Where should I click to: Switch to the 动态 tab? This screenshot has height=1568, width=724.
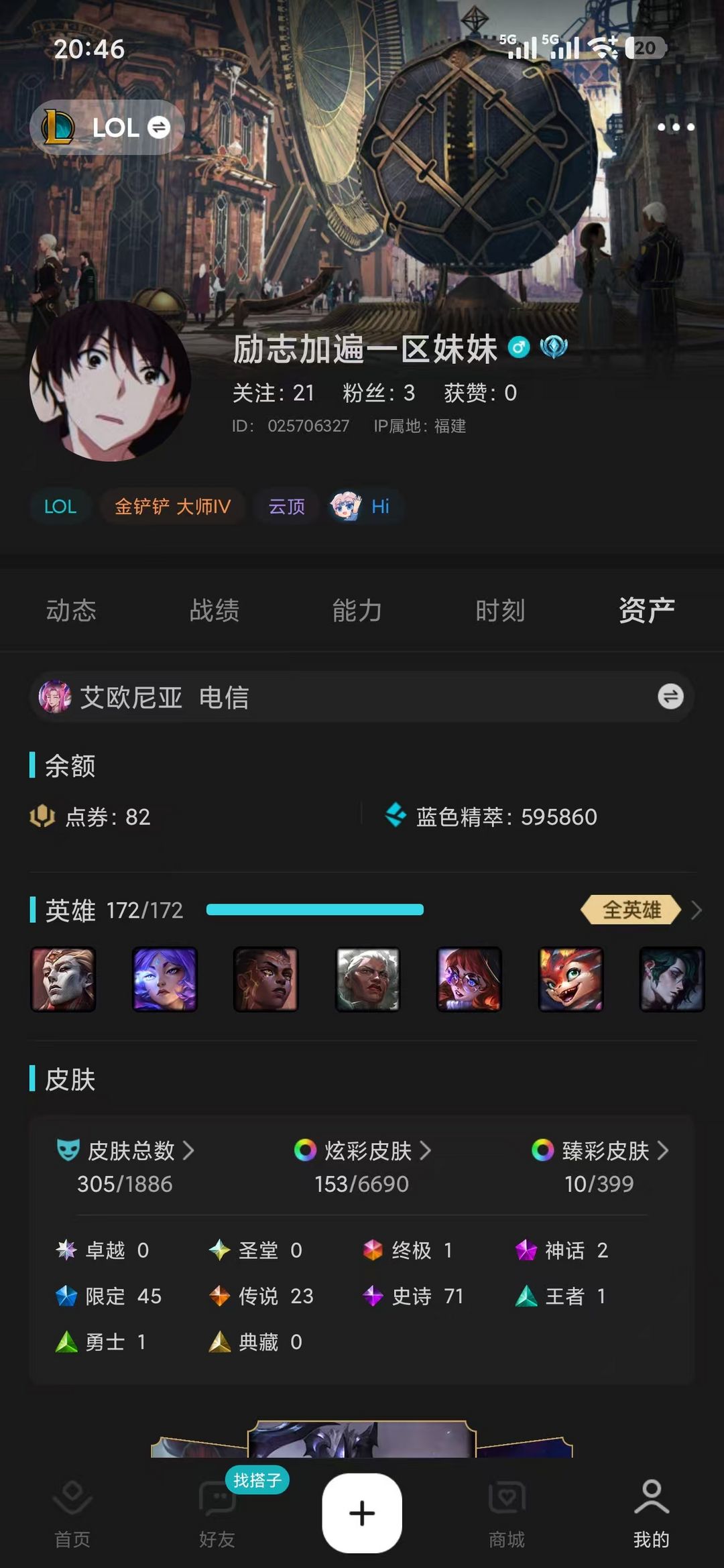point(71,611)
